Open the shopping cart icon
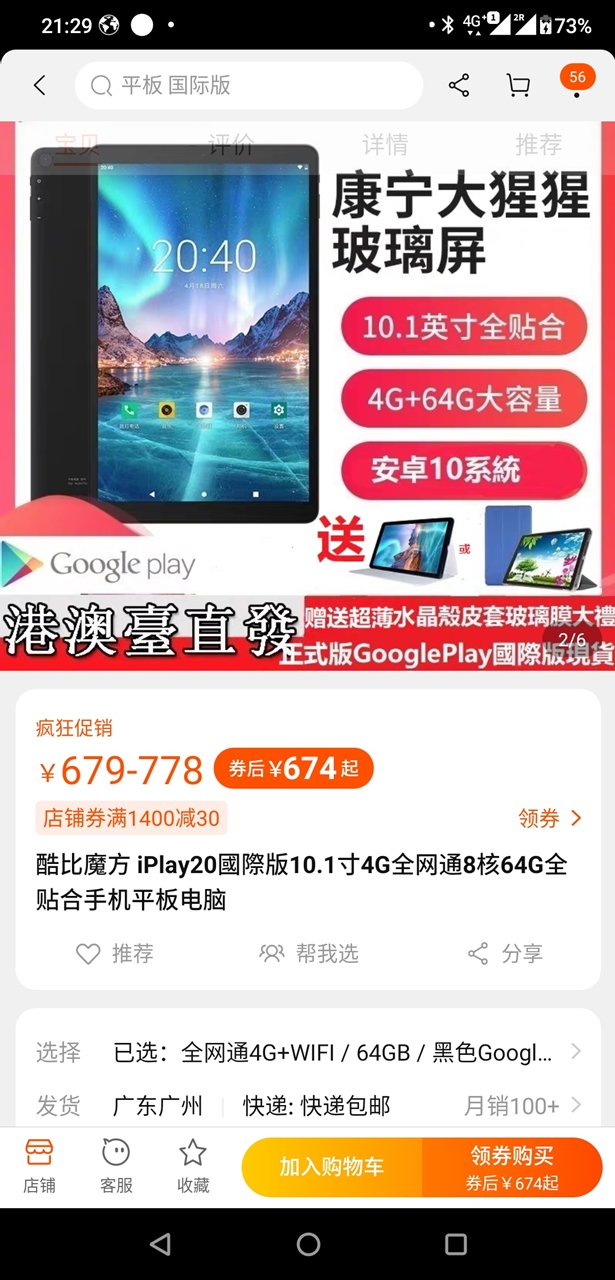Screen dimensions: 615x1280 (x=518, y=86)
